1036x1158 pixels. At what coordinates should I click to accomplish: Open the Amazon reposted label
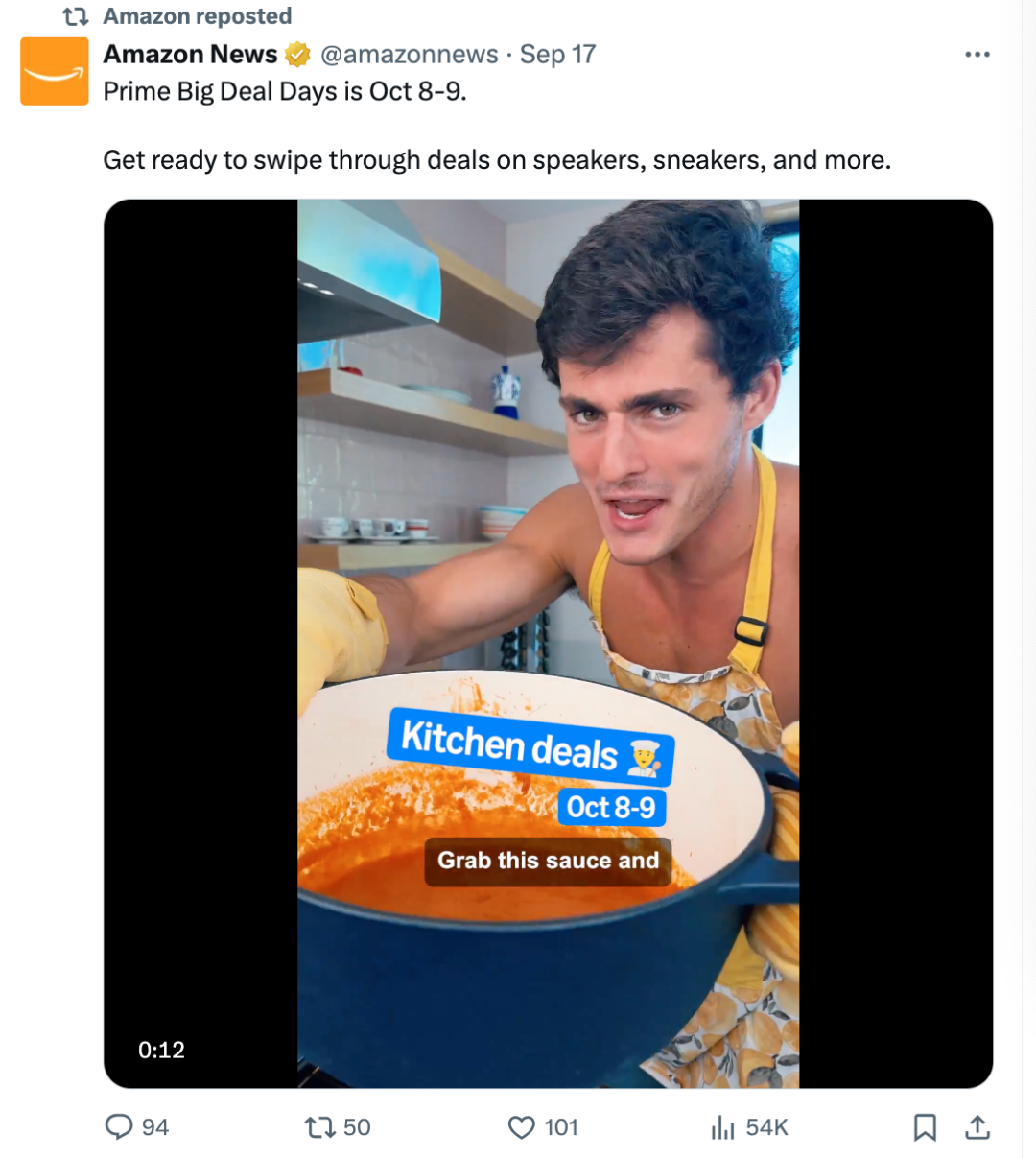coord(197,16)
